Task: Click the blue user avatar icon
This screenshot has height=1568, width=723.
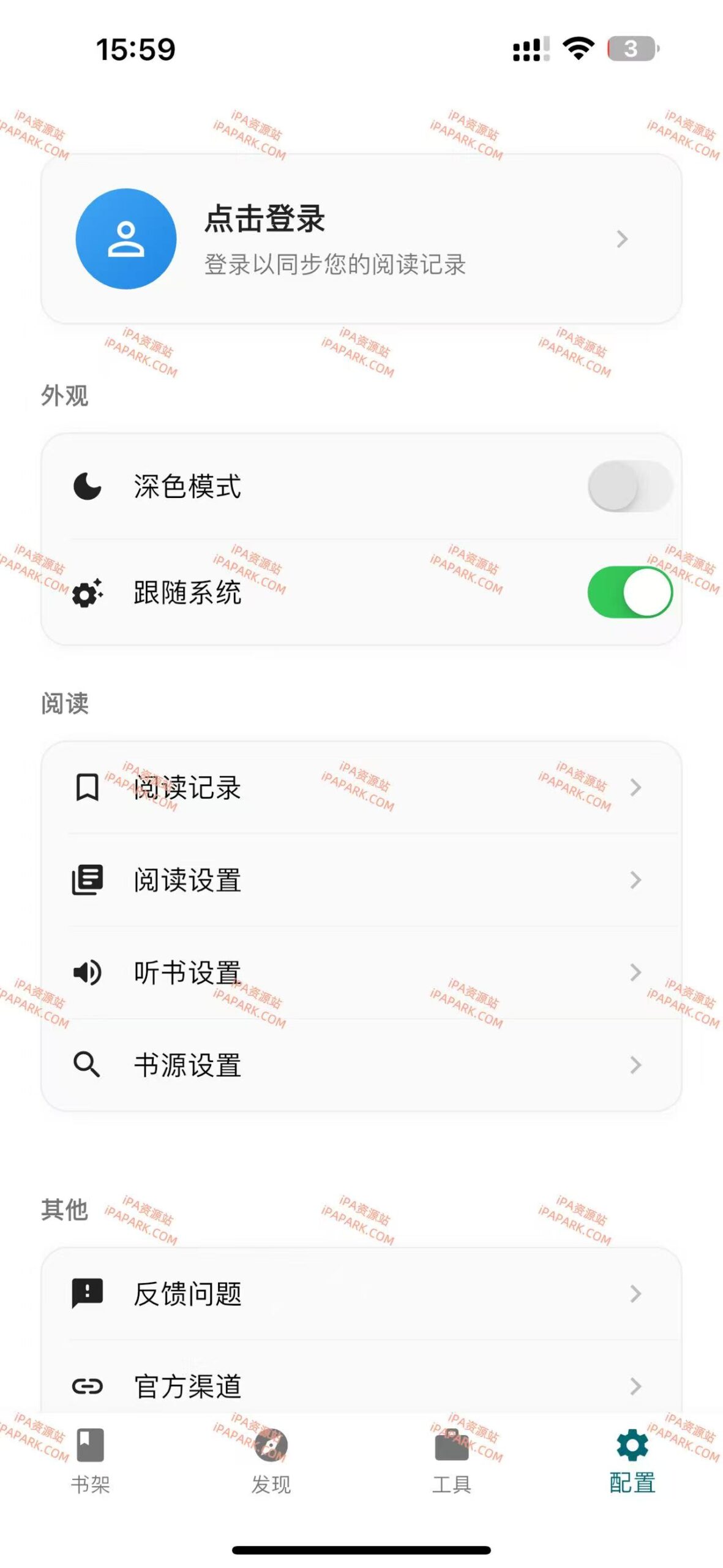Action: pyautogui.click(x=125, y=239)
